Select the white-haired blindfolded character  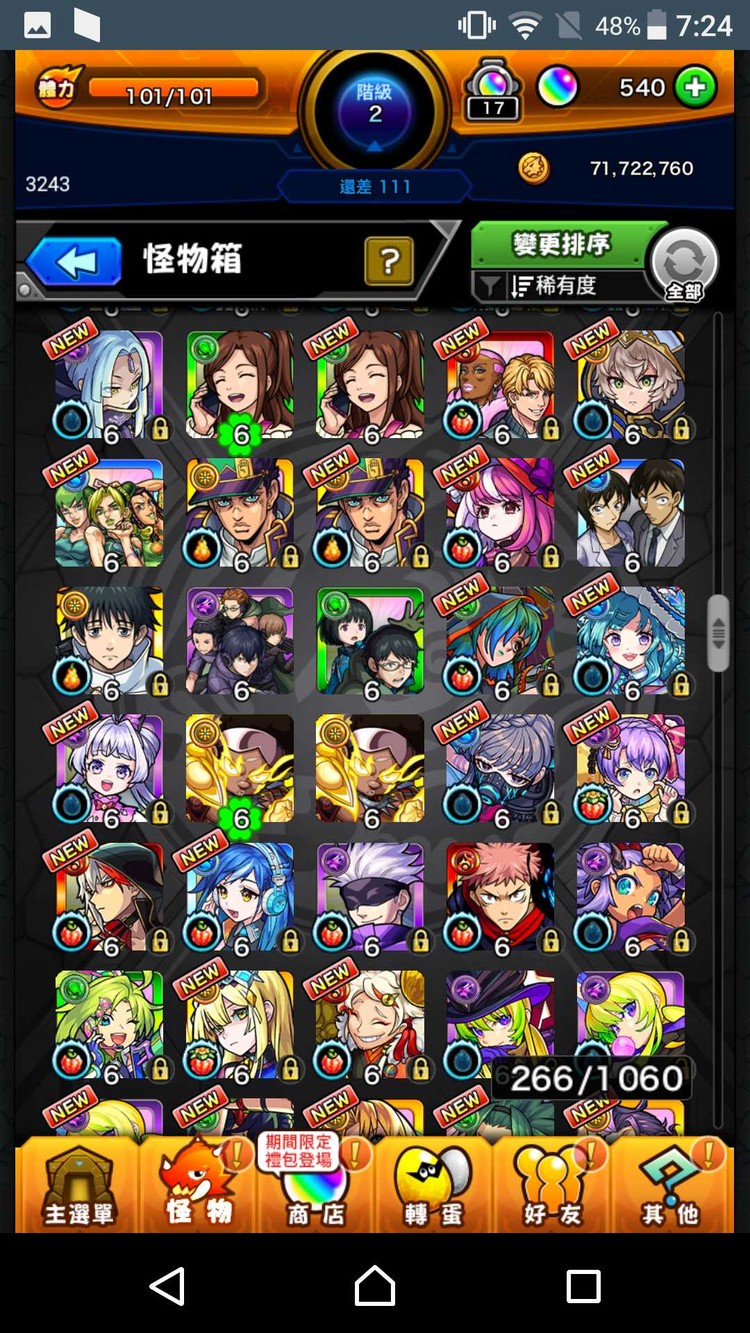coord(370,897)
